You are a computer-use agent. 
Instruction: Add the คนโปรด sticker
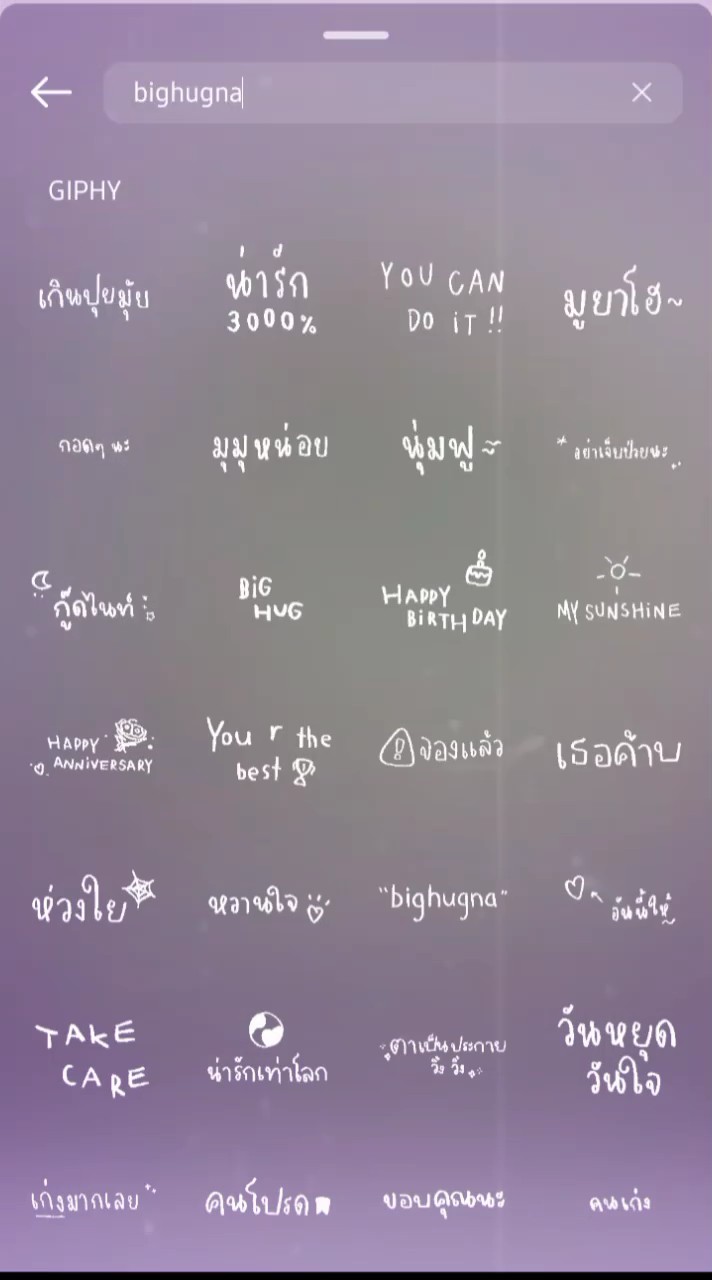point(268,1201)
